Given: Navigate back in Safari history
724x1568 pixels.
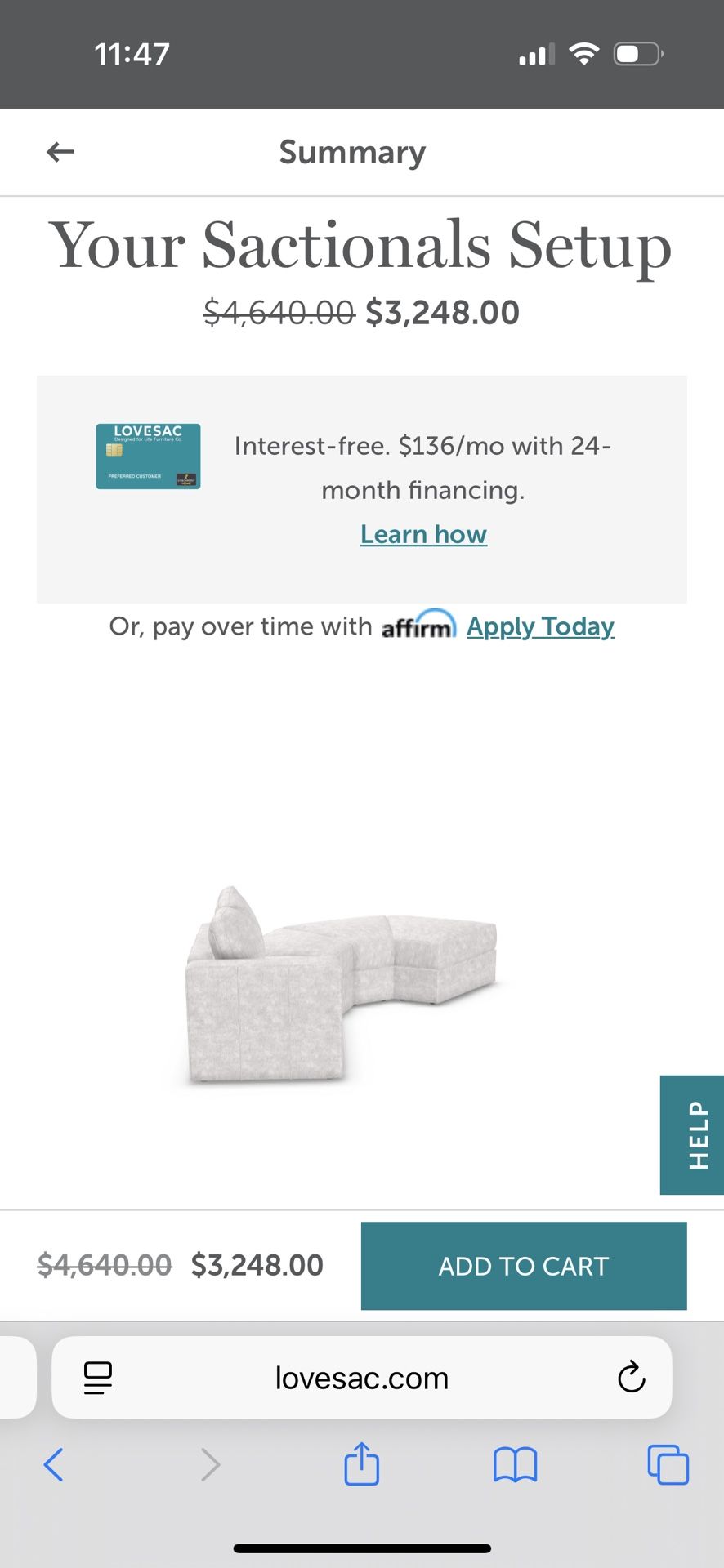Looking at the screenshot, I should coord(54,1464).
